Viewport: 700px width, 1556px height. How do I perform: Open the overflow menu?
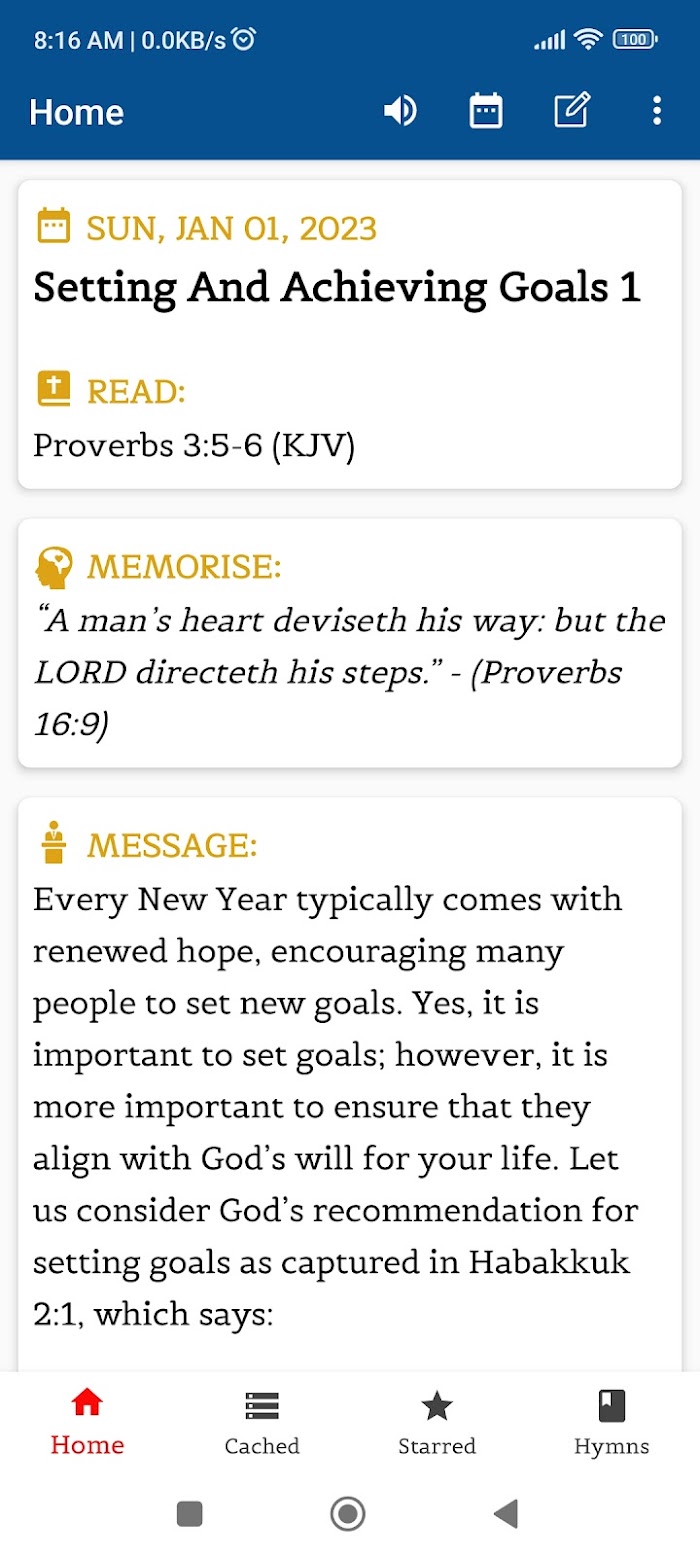coord(657,111)
